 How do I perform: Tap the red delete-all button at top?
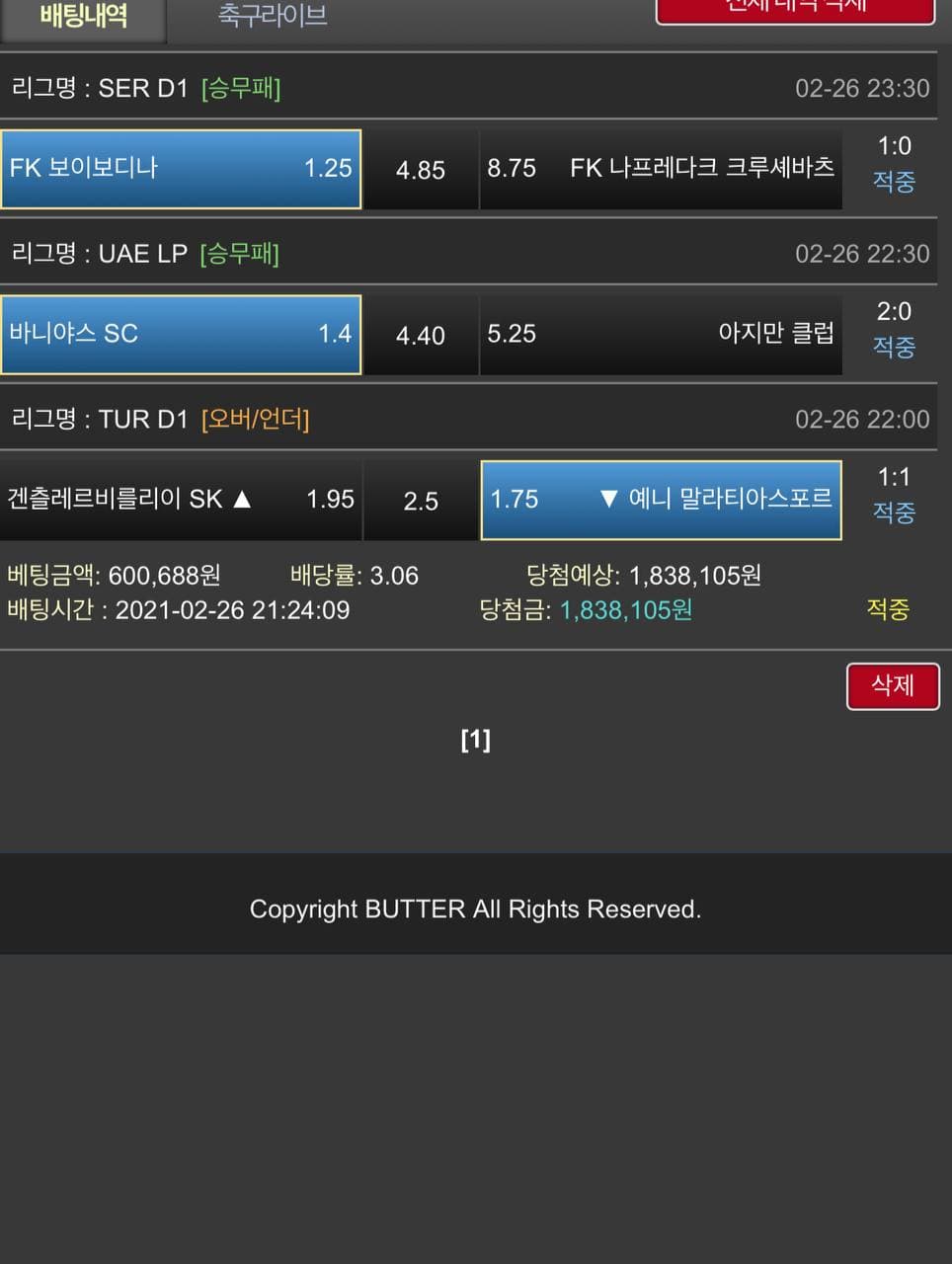[795, 10]
